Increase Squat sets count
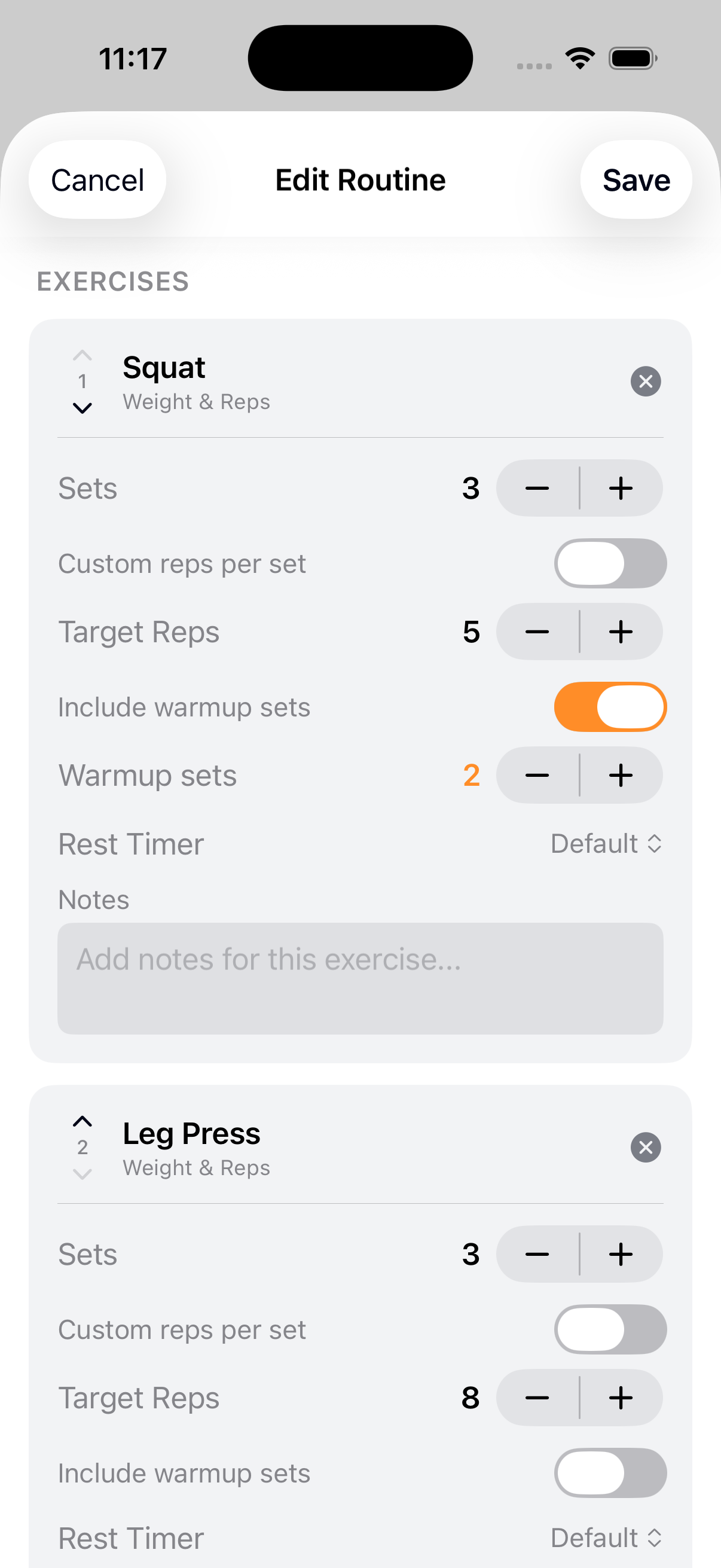The image size is (721, 1568). (621, 488)
